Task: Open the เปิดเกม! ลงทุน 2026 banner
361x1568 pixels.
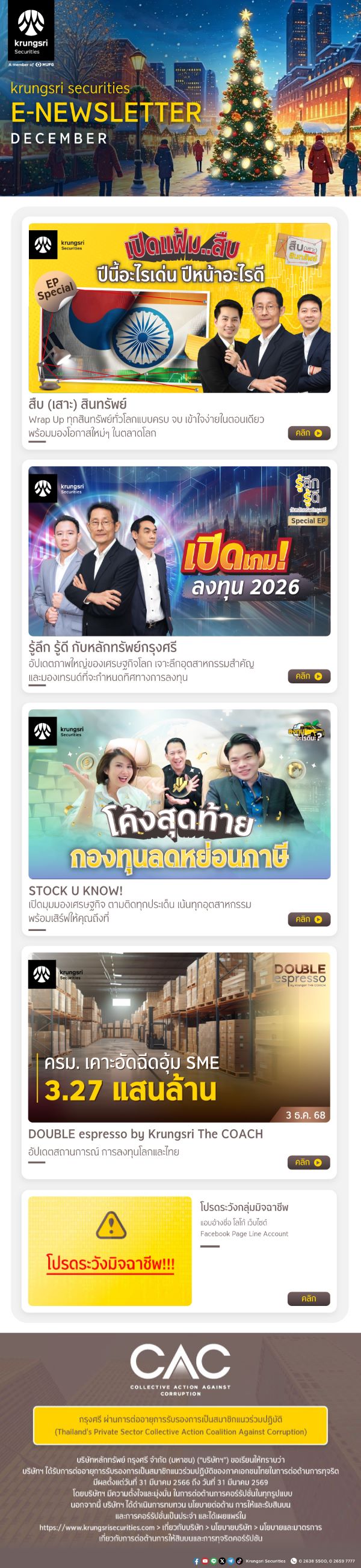Action: (179, 551)
